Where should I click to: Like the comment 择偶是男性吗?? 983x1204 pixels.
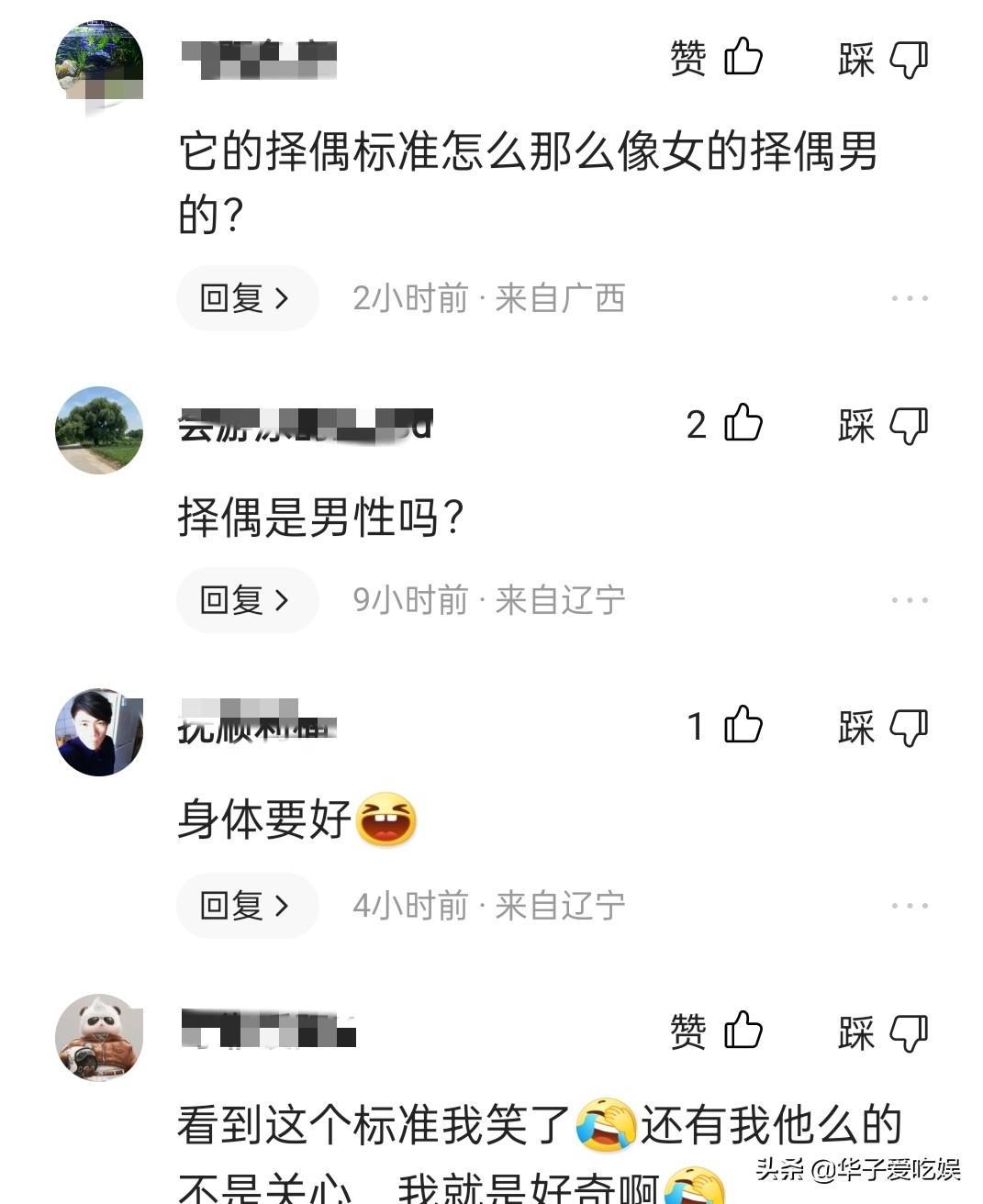pyautogui.click(x=743, y=424)
